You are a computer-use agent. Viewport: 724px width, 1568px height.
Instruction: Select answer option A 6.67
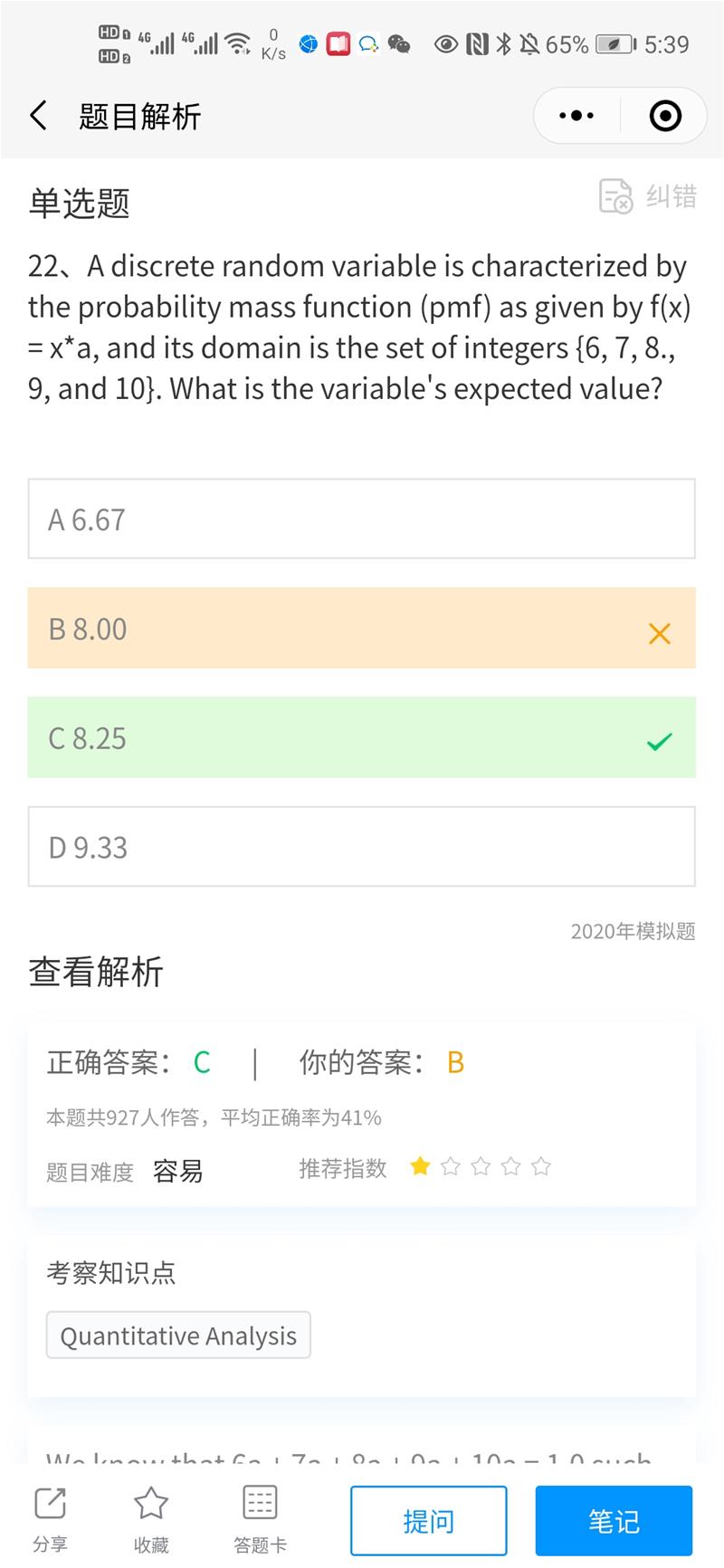click(361, 519)
